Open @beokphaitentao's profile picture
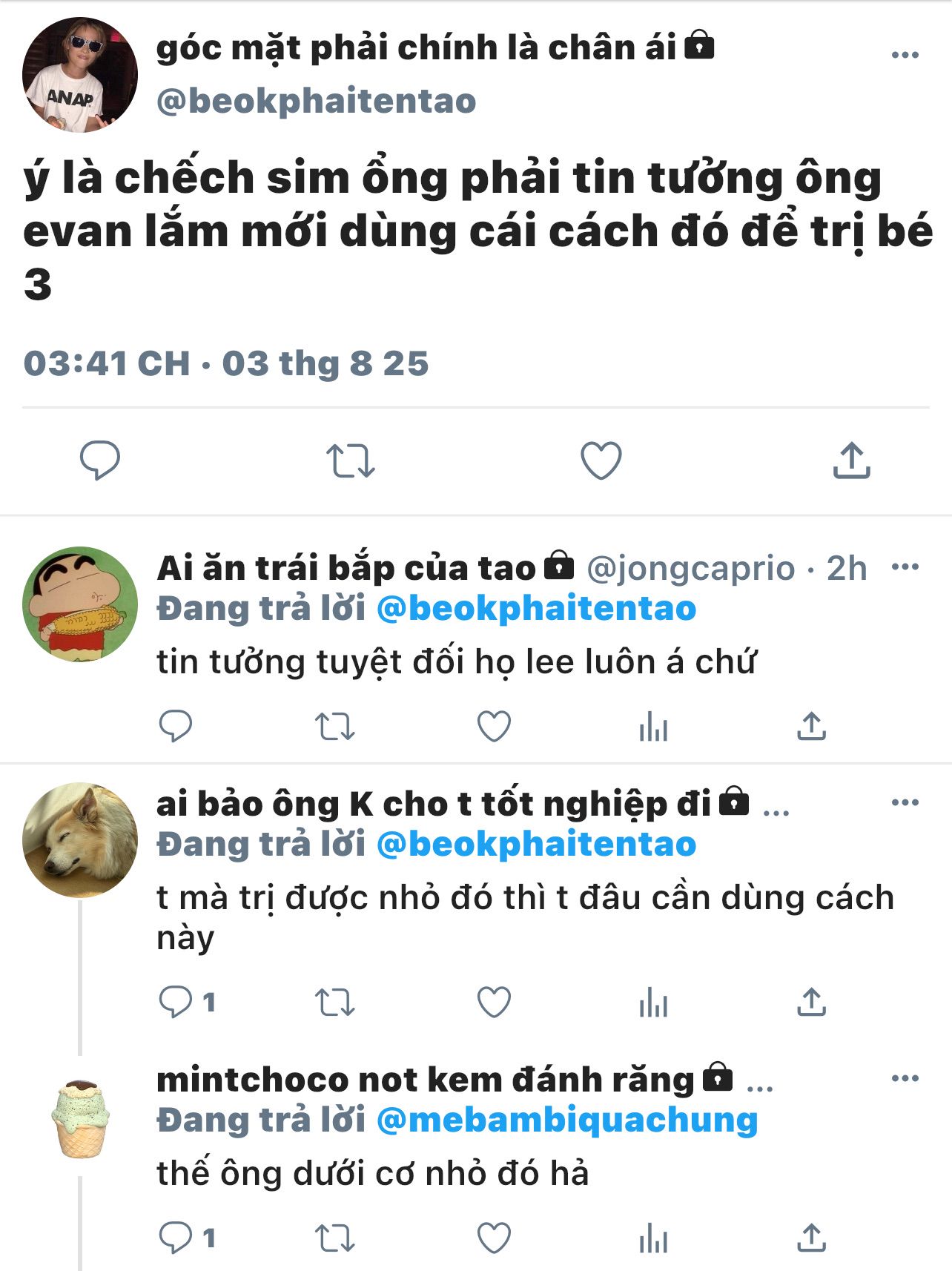The height and width of the screenshot is (1271, 952). 80,75
